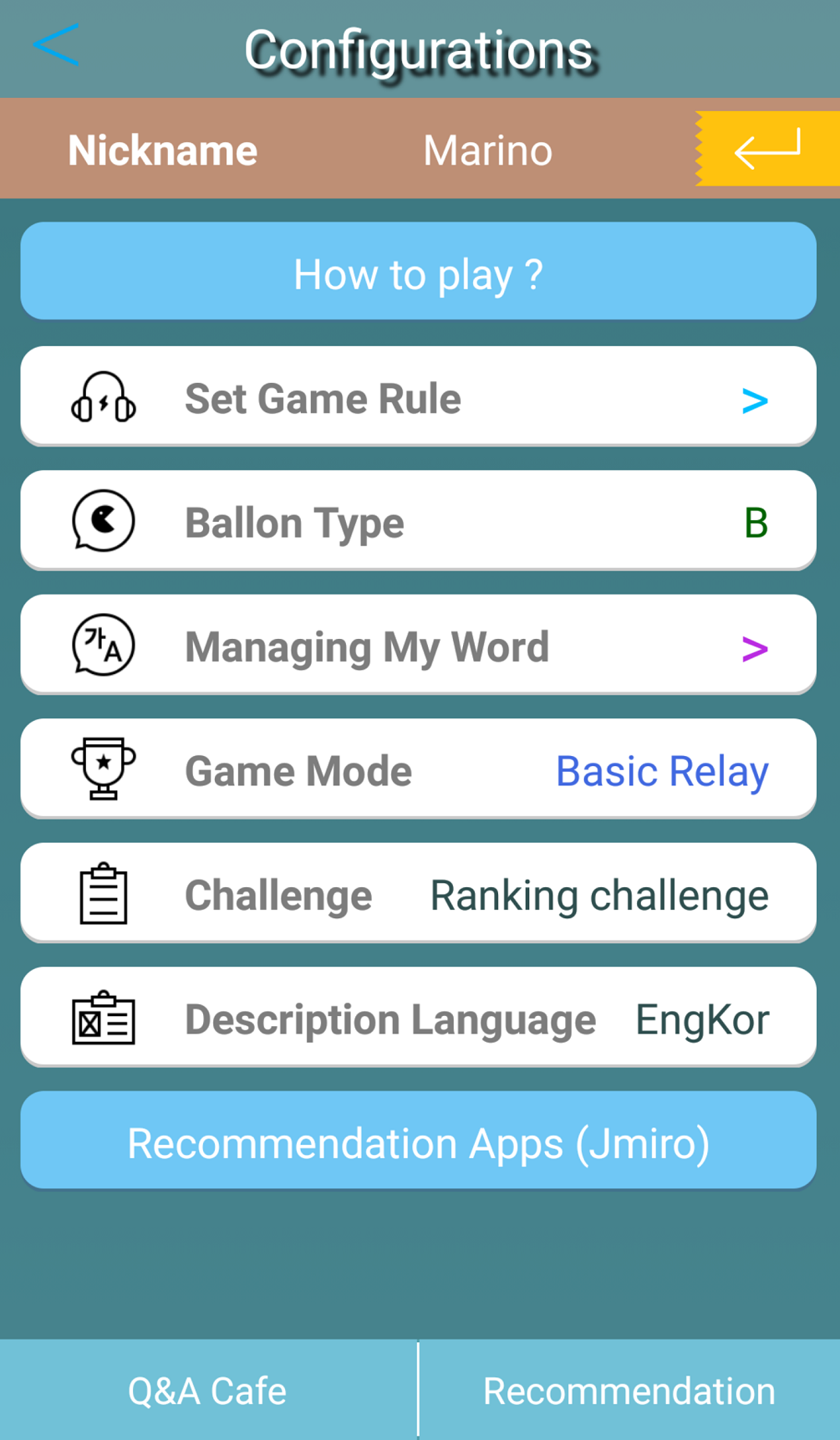Click the Nickname field showing Marino

(487, 151)
